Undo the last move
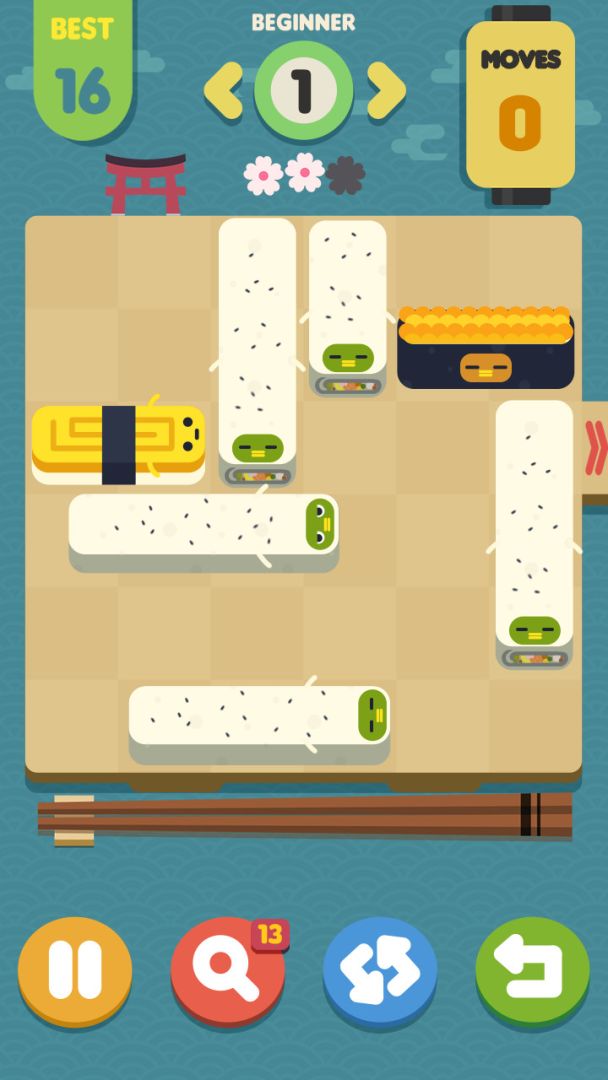 tap(532, 970)
